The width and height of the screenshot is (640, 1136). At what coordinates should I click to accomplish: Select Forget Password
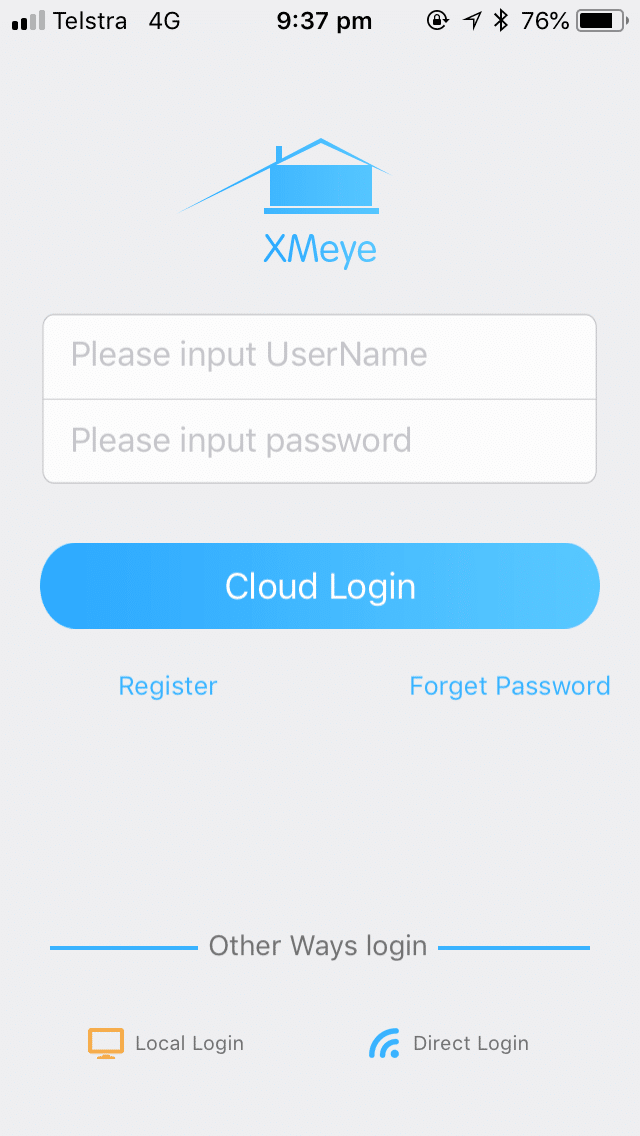click(509, 686)
